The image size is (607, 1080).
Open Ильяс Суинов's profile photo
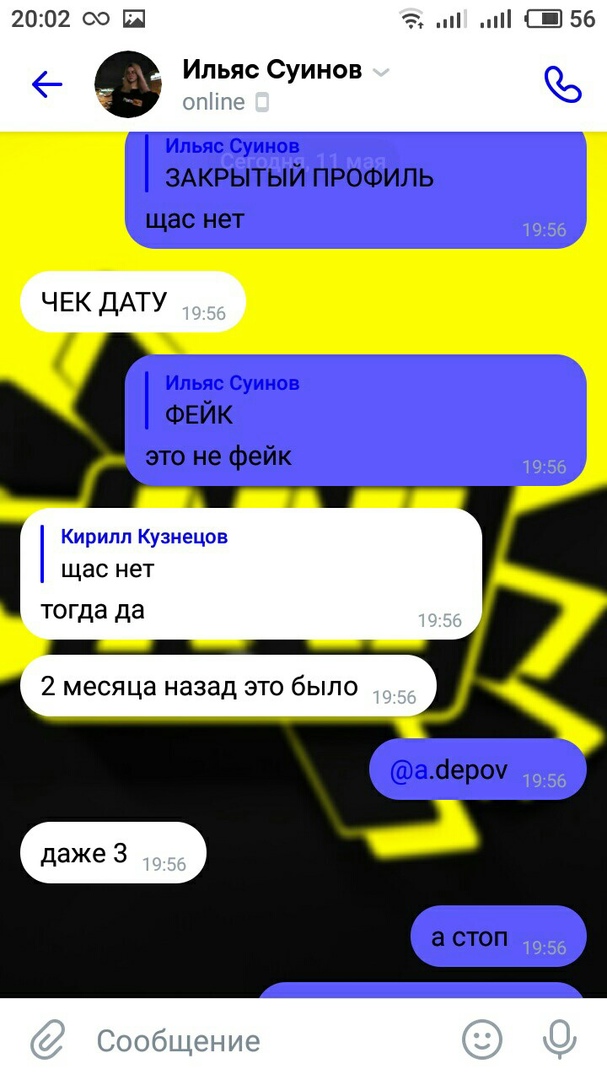click(x=127, y=85)
